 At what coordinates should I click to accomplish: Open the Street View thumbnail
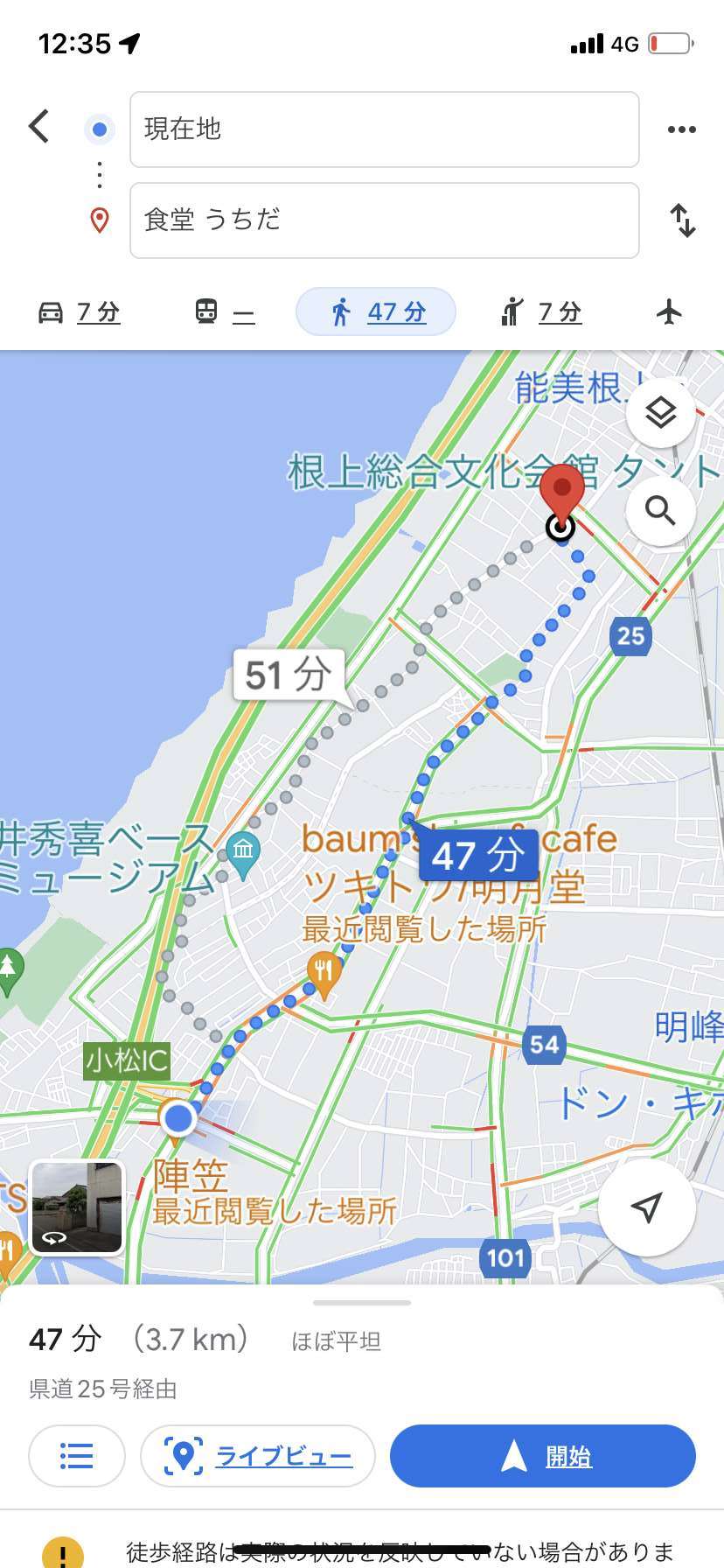pos(77,1207)
